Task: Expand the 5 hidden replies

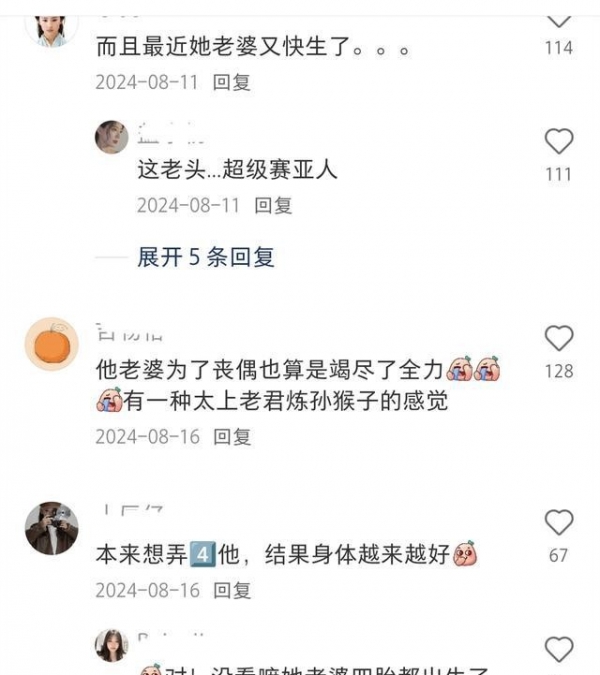Action: point(205,257)
